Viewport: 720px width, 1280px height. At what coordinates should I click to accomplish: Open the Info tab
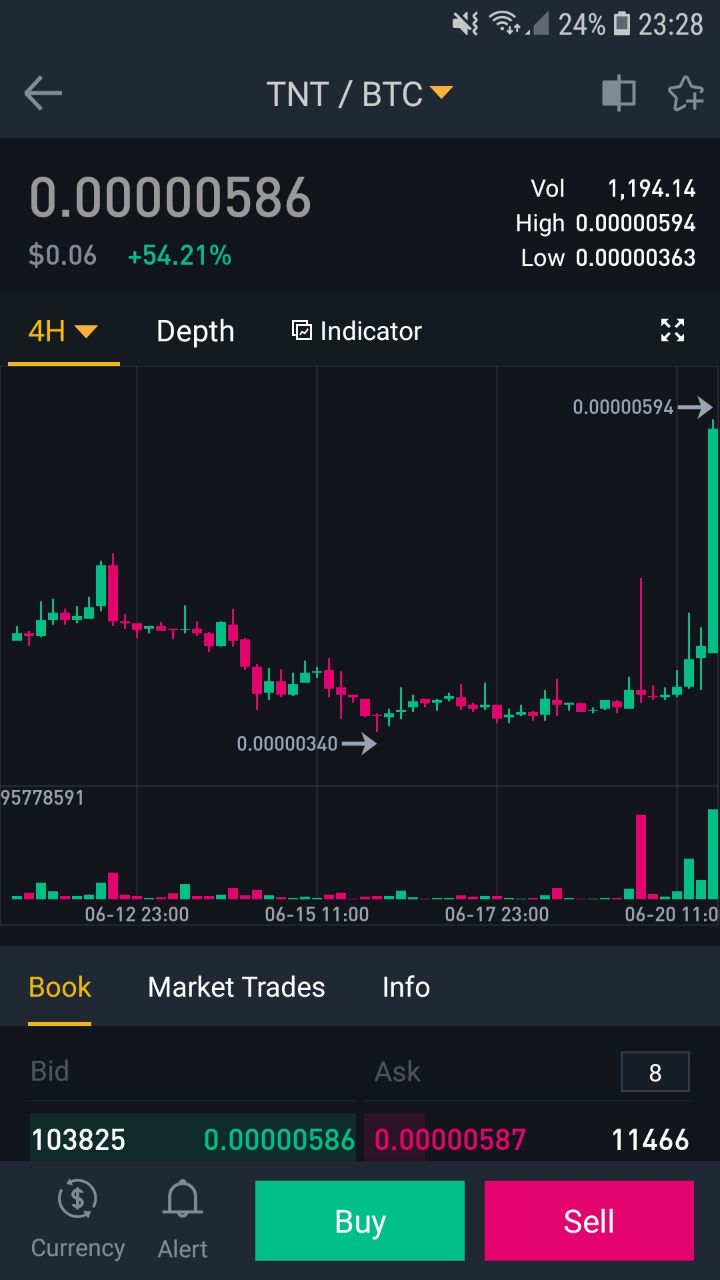pos(406,987)
